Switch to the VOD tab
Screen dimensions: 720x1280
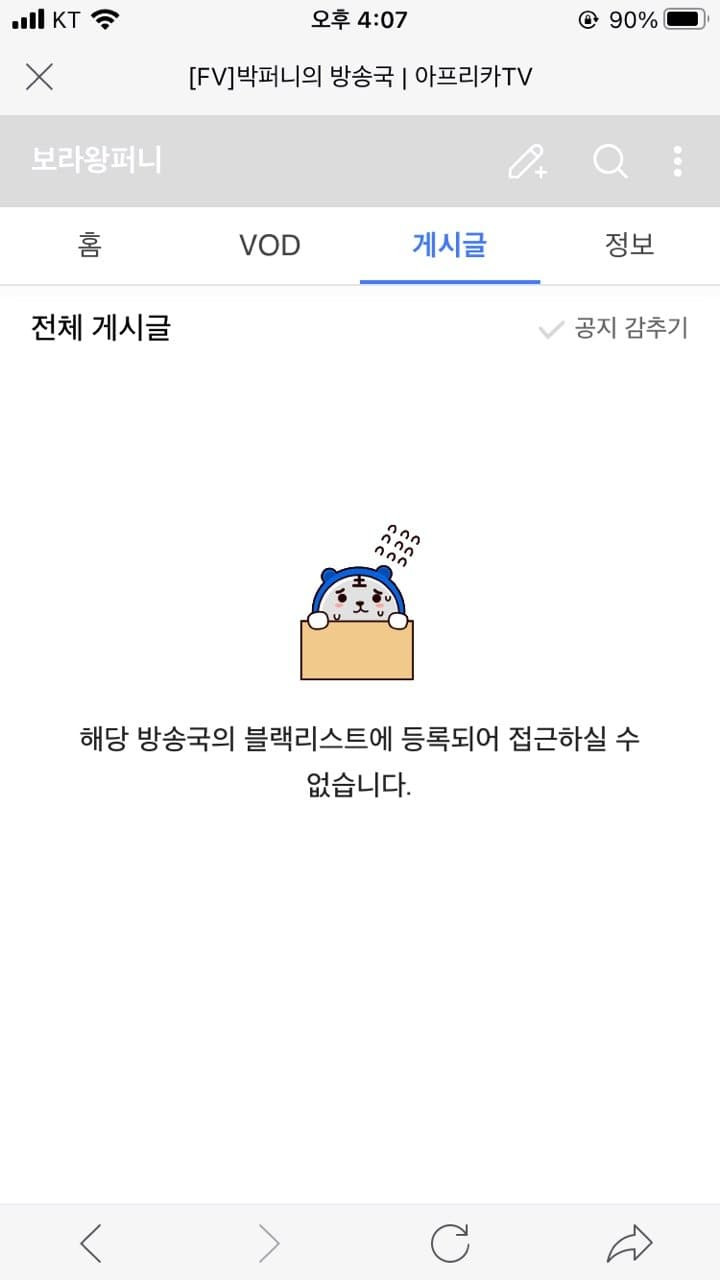pyautogui.click(x=270, y=245)
